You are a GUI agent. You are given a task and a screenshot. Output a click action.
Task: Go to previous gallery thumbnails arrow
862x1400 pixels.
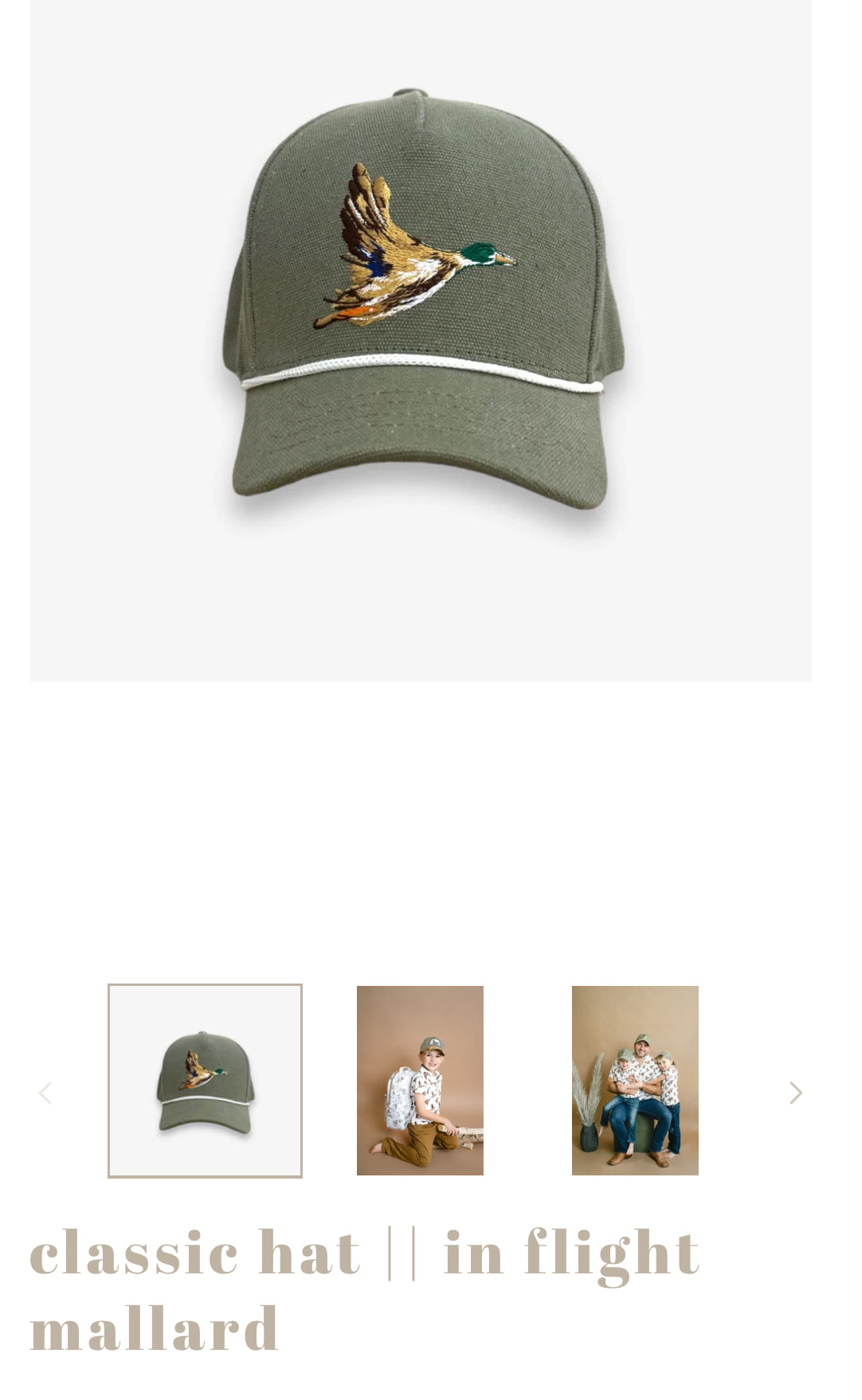pyautogui.click(x=45, y=1093)
